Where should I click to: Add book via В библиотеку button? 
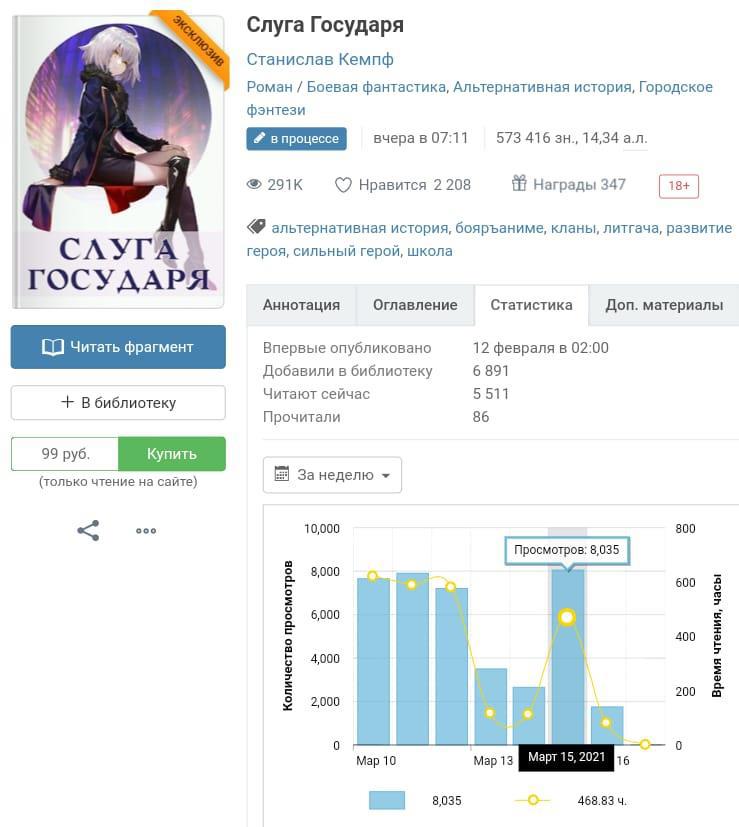(118, 403)
